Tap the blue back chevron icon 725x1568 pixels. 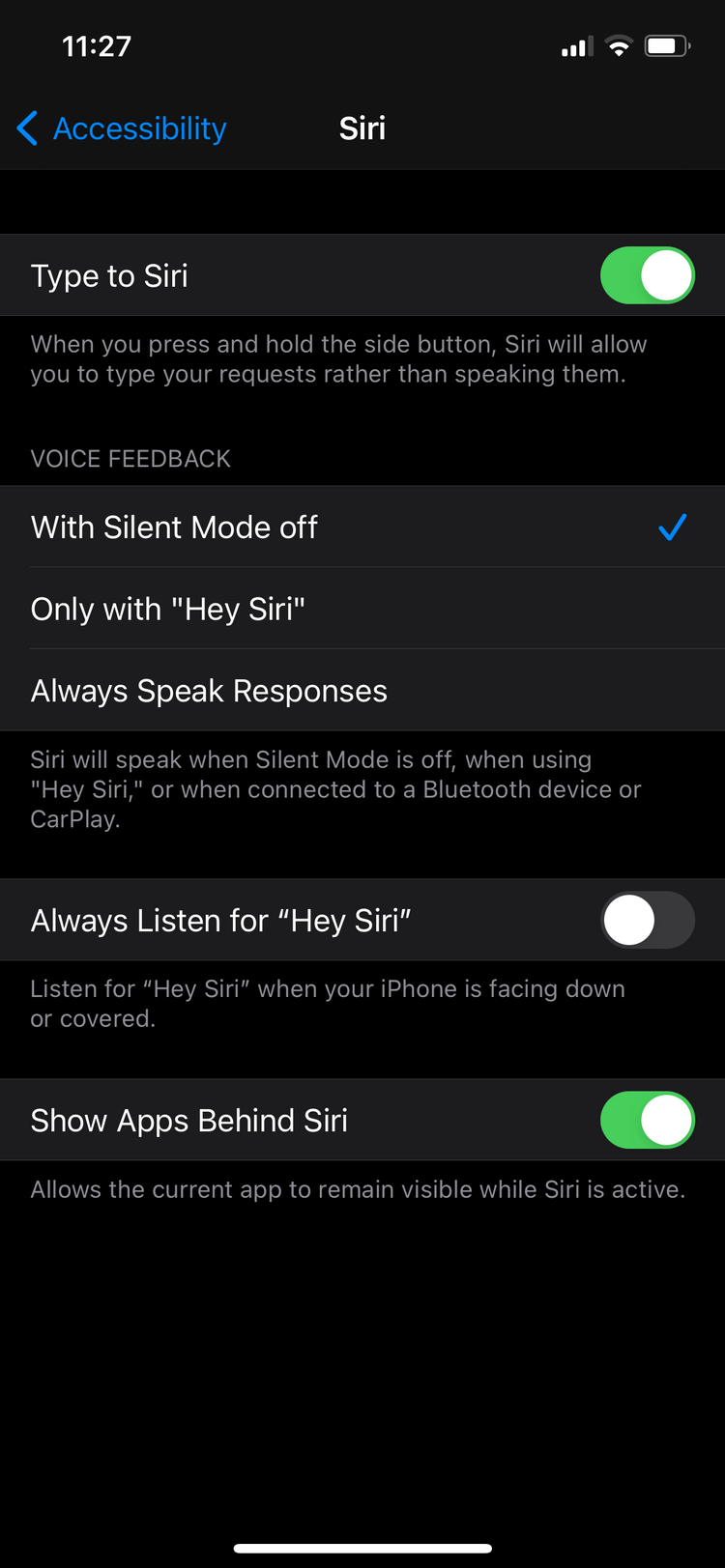point(27,128)
